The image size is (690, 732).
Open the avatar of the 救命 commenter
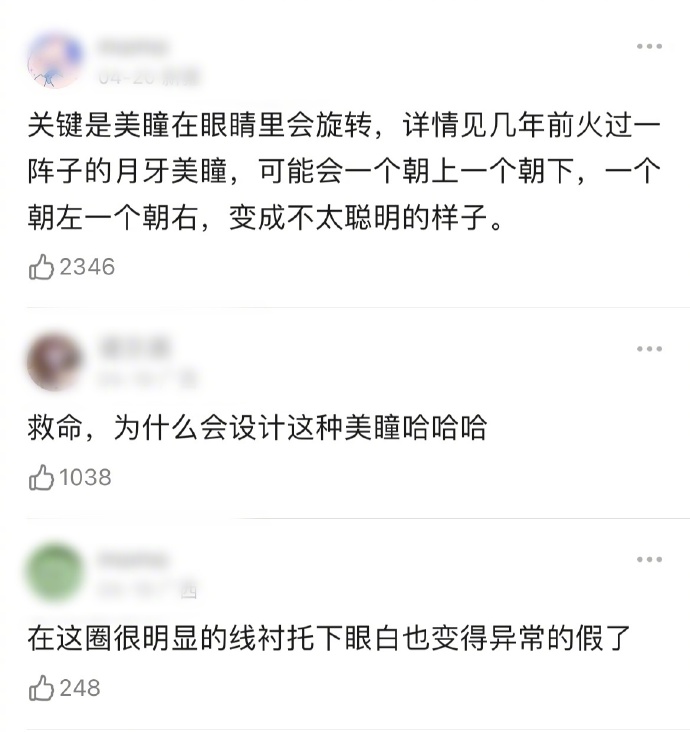pos(55,362)
